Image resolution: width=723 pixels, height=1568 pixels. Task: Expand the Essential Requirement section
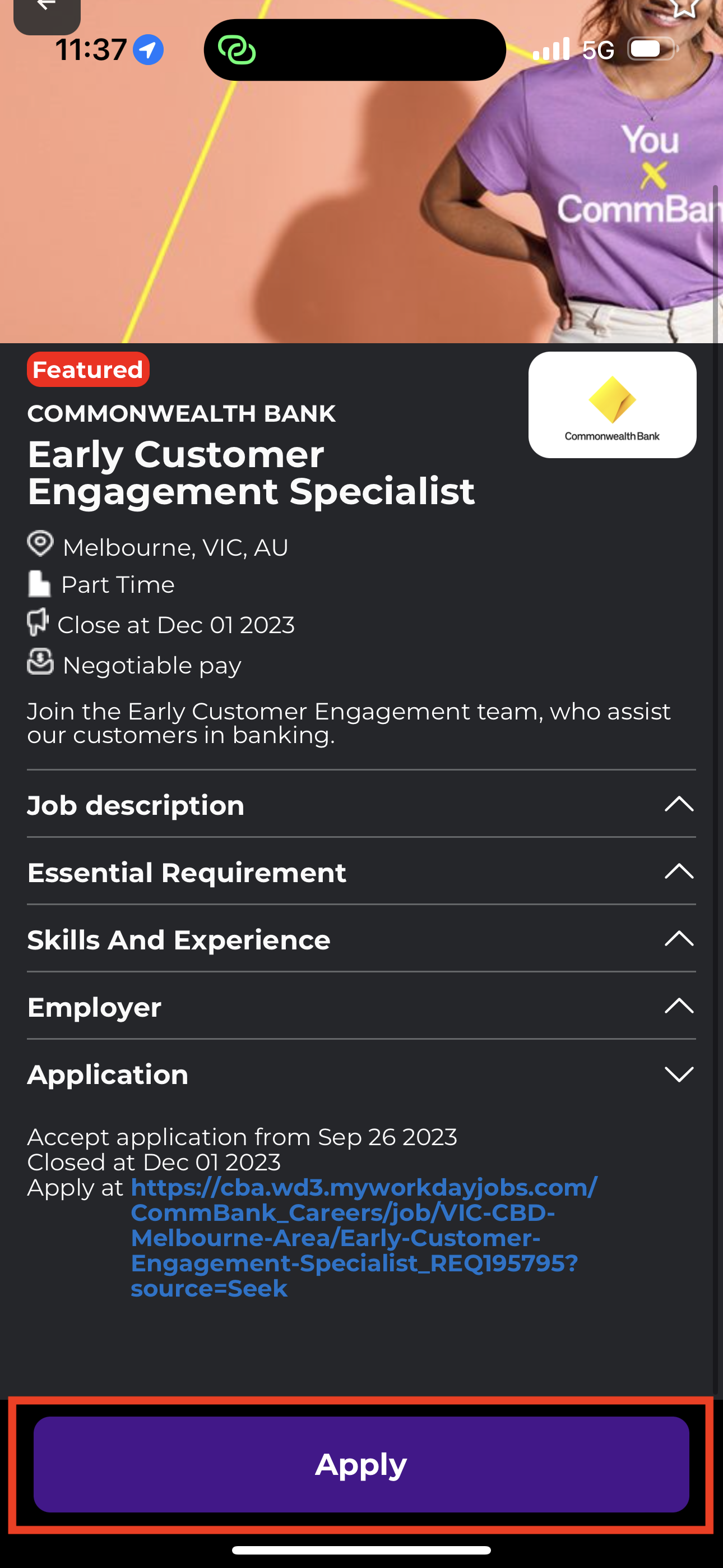pos(361,871)
